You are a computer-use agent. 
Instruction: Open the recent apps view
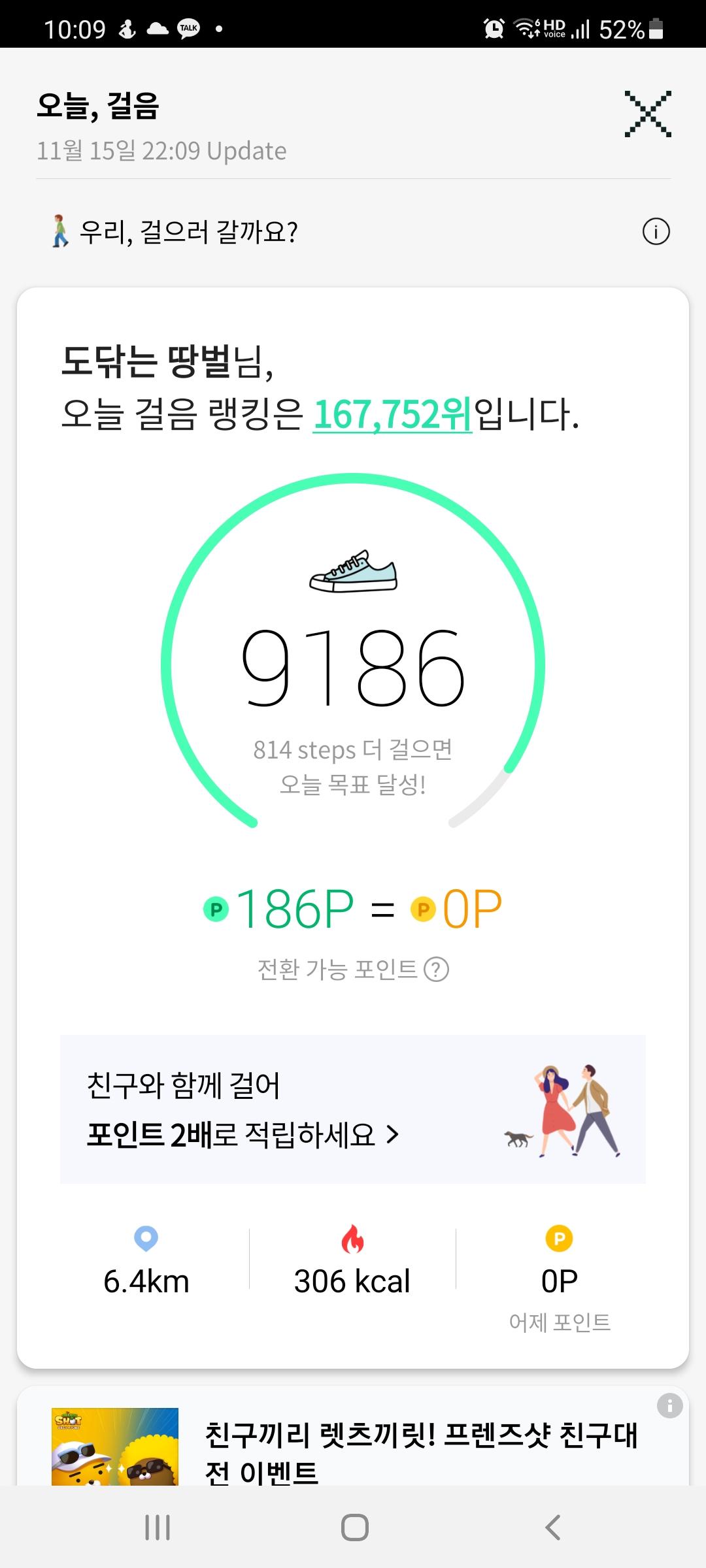point(158,1527)
